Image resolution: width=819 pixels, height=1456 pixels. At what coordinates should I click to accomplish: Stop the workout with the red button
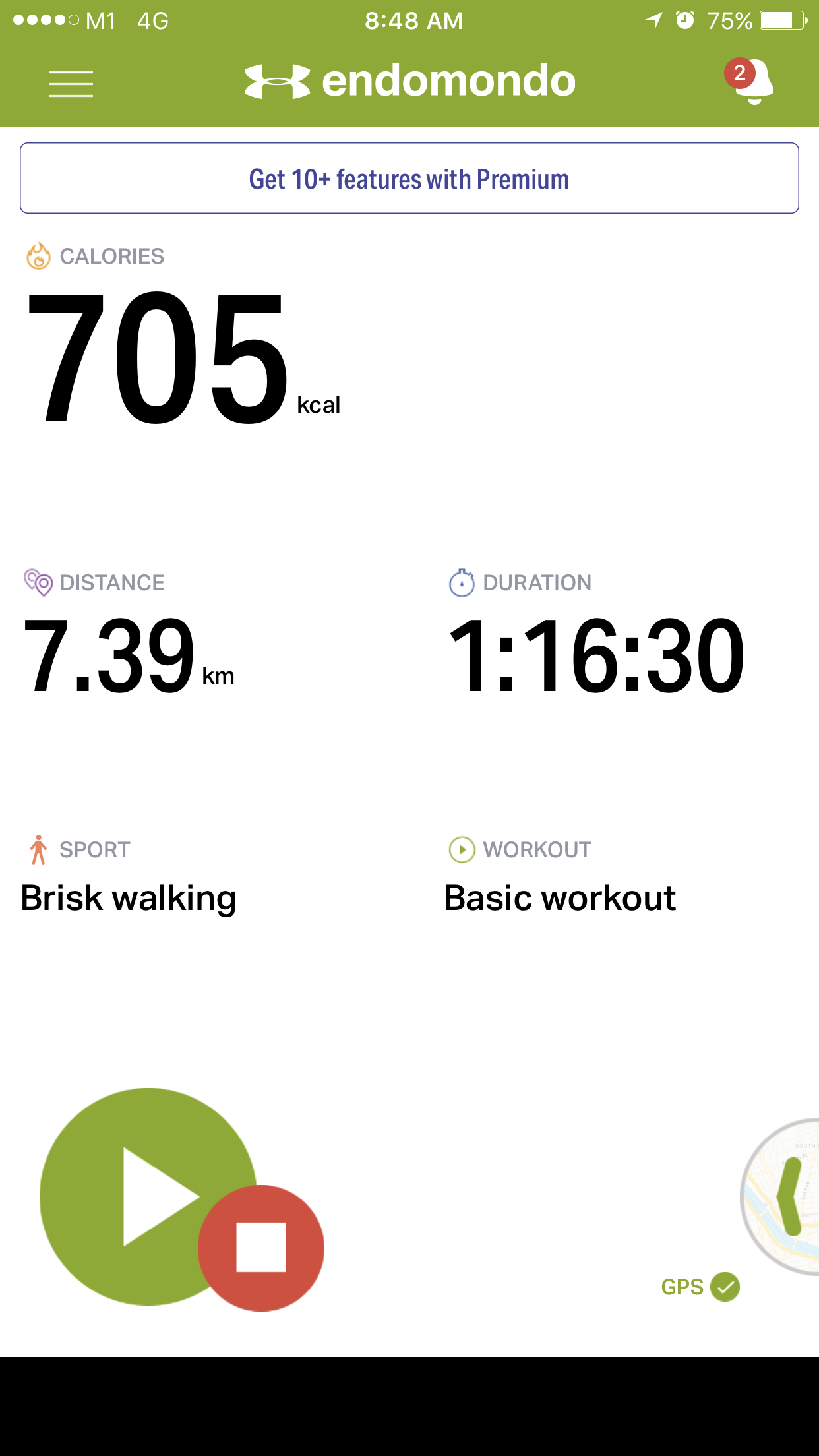coord(261,1248)
